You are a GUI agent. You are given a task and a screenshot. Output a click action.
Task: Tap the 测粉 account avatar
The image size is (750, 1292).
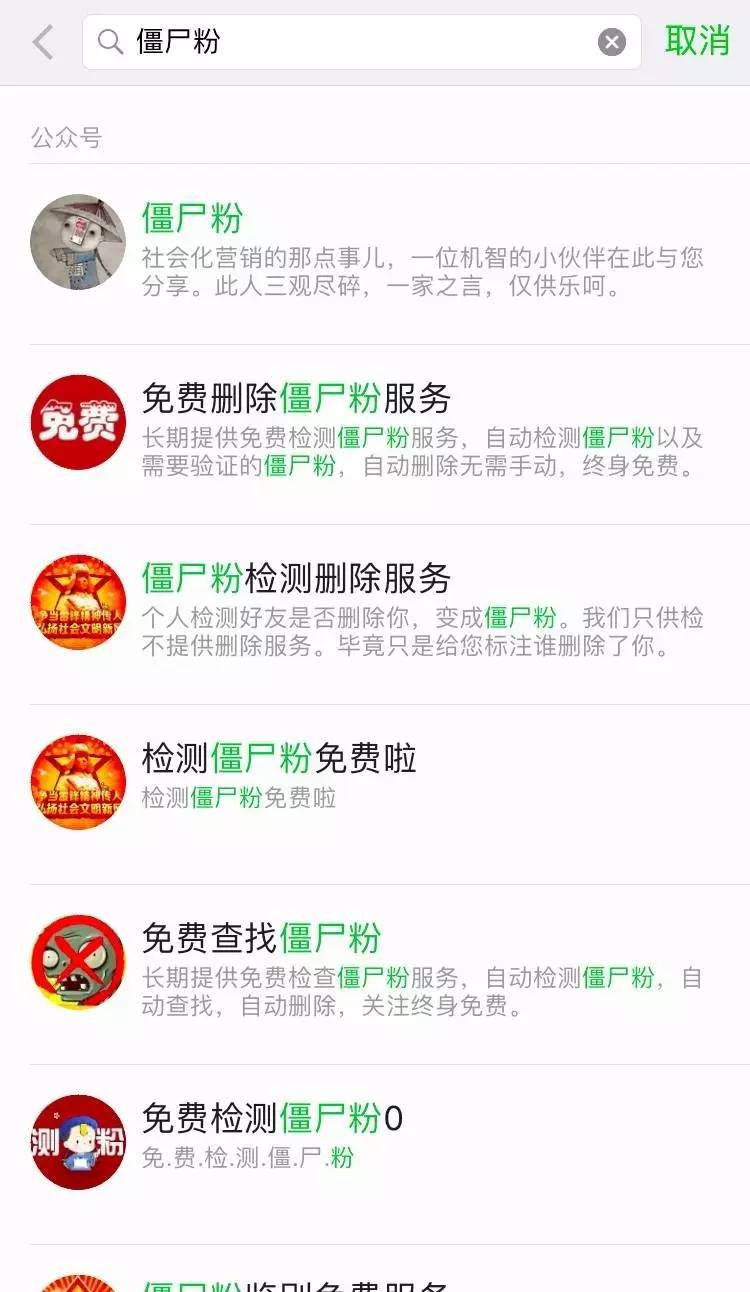[x=79, y=1141]
